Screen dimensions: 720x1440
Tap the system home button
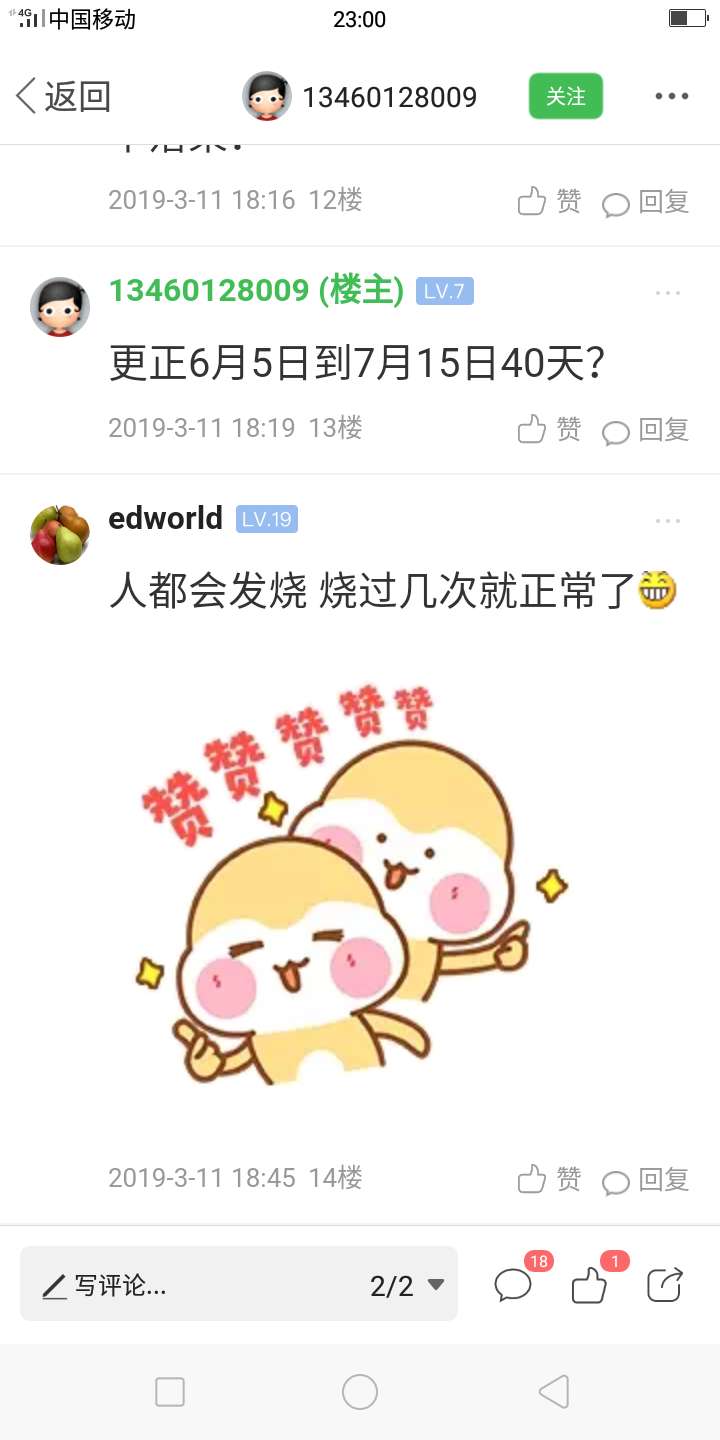(x=360, y=1391)
